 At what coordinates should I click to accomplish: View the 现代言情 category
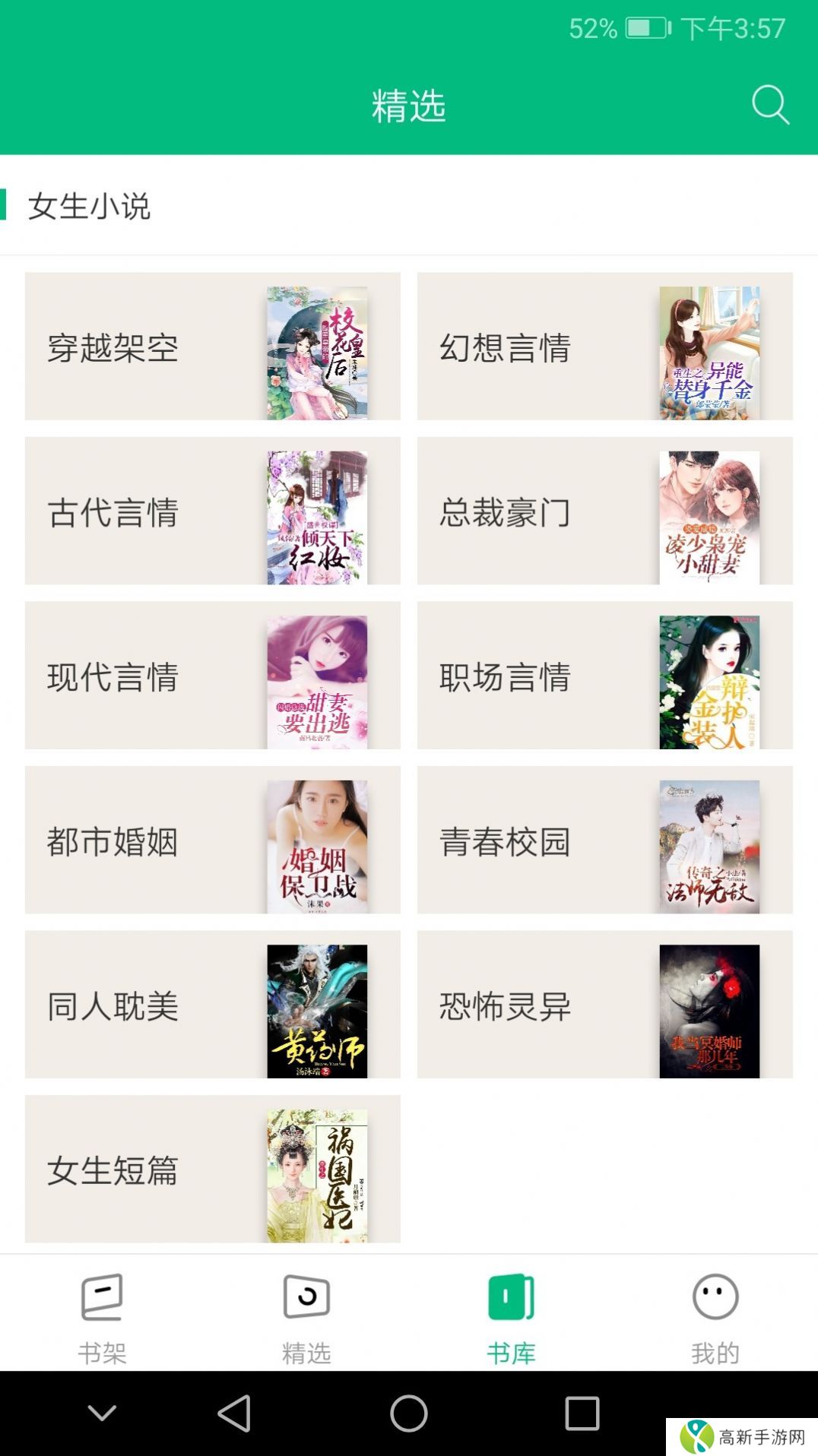pos(212,676)
